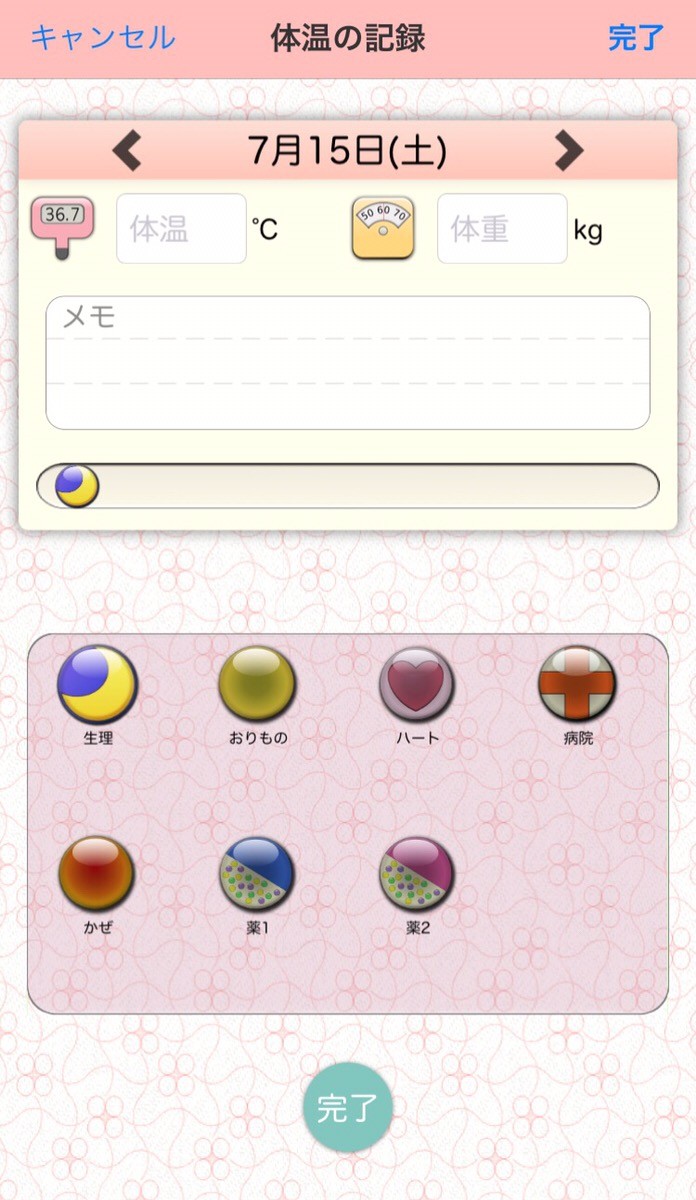Go to the previous day arrow
Screen dimensions: 696x1200
(x=126, y=151)
